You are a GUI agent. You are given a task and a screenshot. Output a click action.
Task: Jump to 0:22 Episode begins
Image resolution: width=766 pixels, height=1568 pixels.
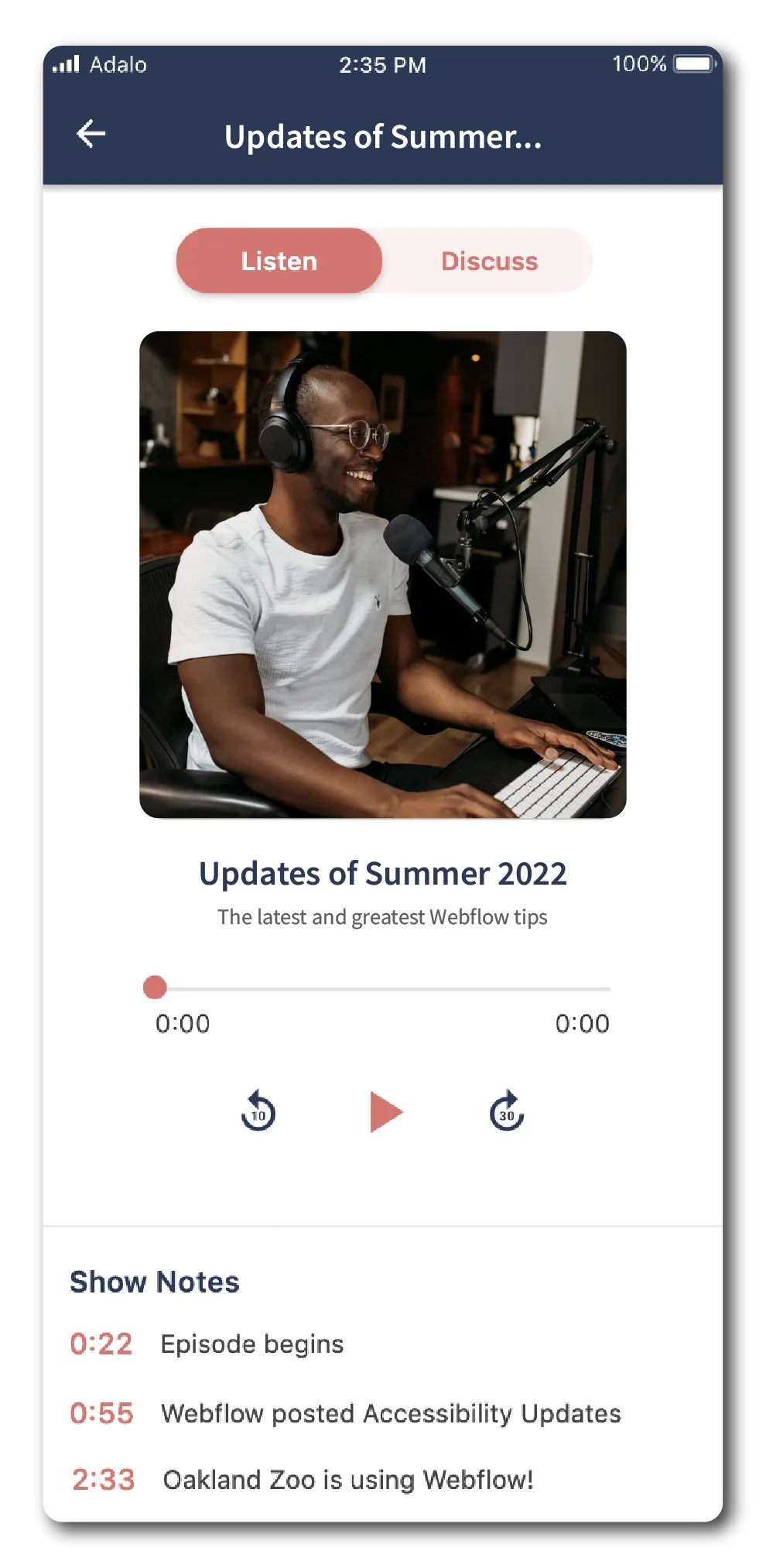tap(101, 1344)
